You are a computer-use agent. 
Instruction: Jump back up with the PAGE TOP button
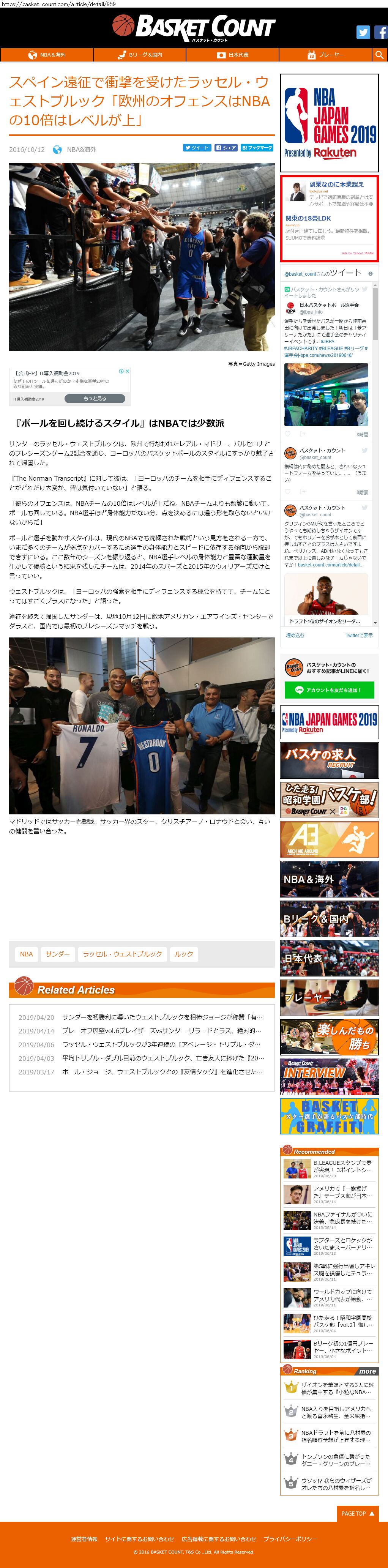(x=358, y=1513)
